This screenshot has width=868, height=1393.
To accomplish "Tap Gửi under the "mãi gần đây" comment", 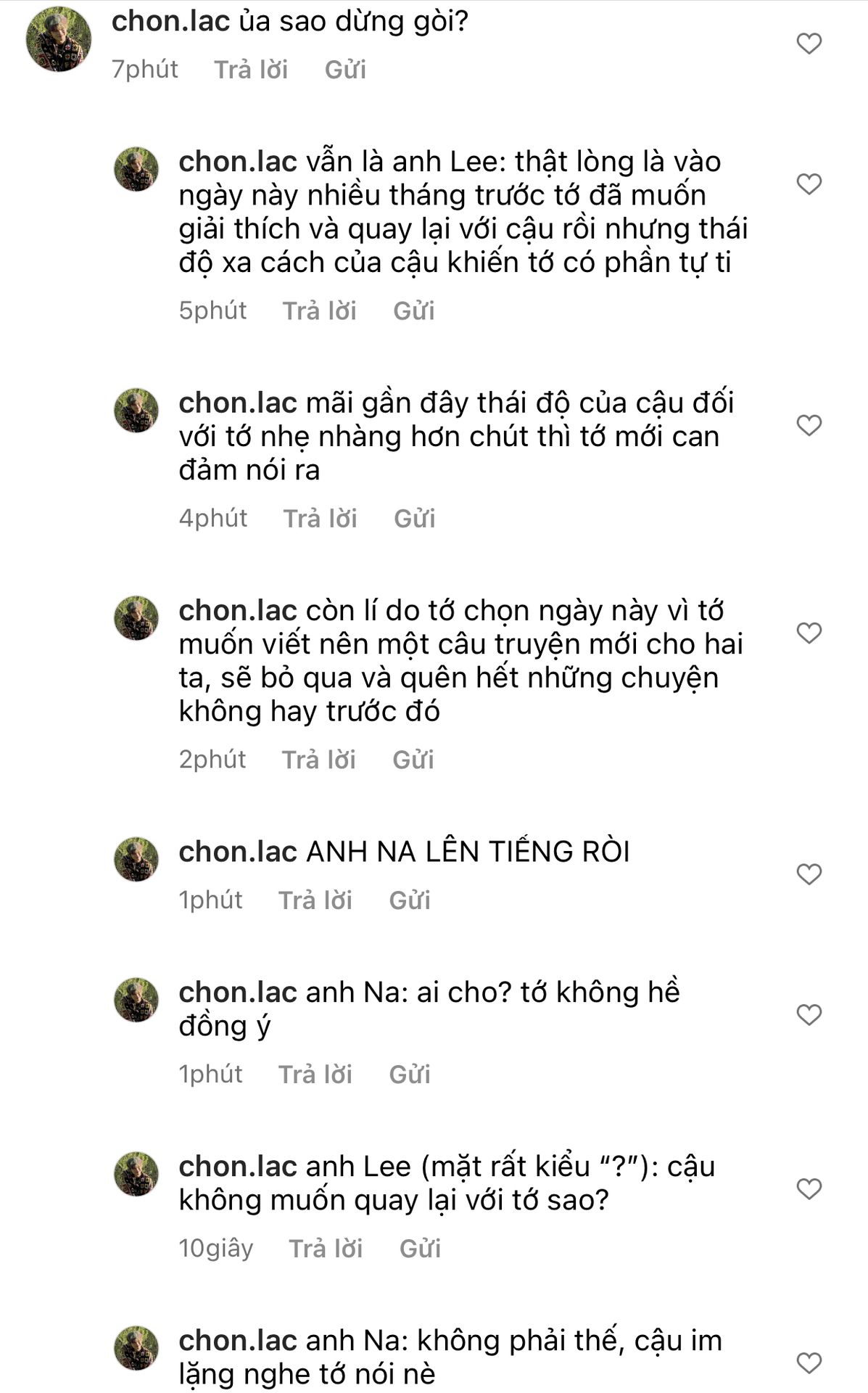I will click(414, 518).
